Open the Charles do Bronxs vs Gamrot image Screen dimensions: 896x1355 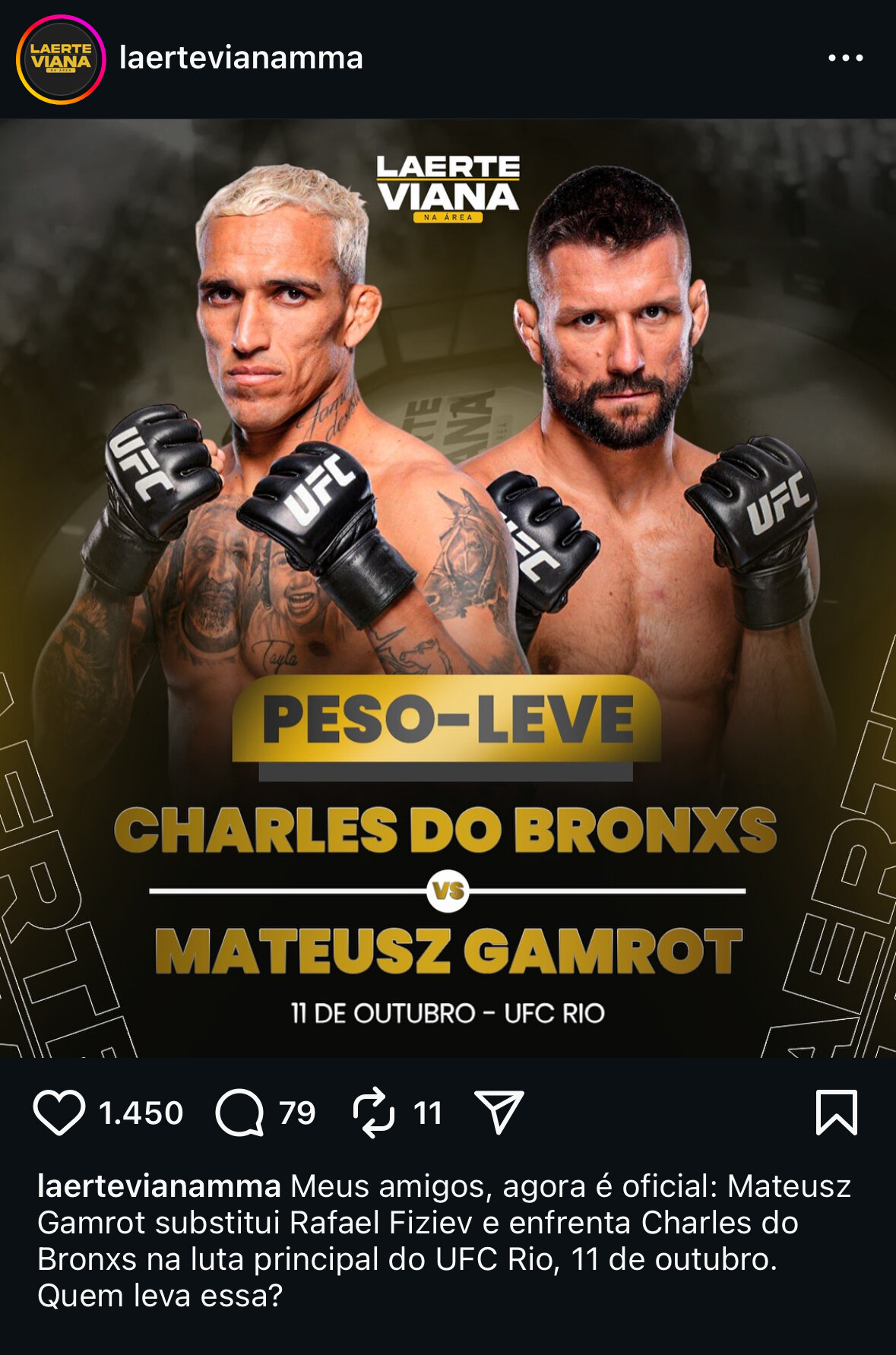[x=448, y=587]
